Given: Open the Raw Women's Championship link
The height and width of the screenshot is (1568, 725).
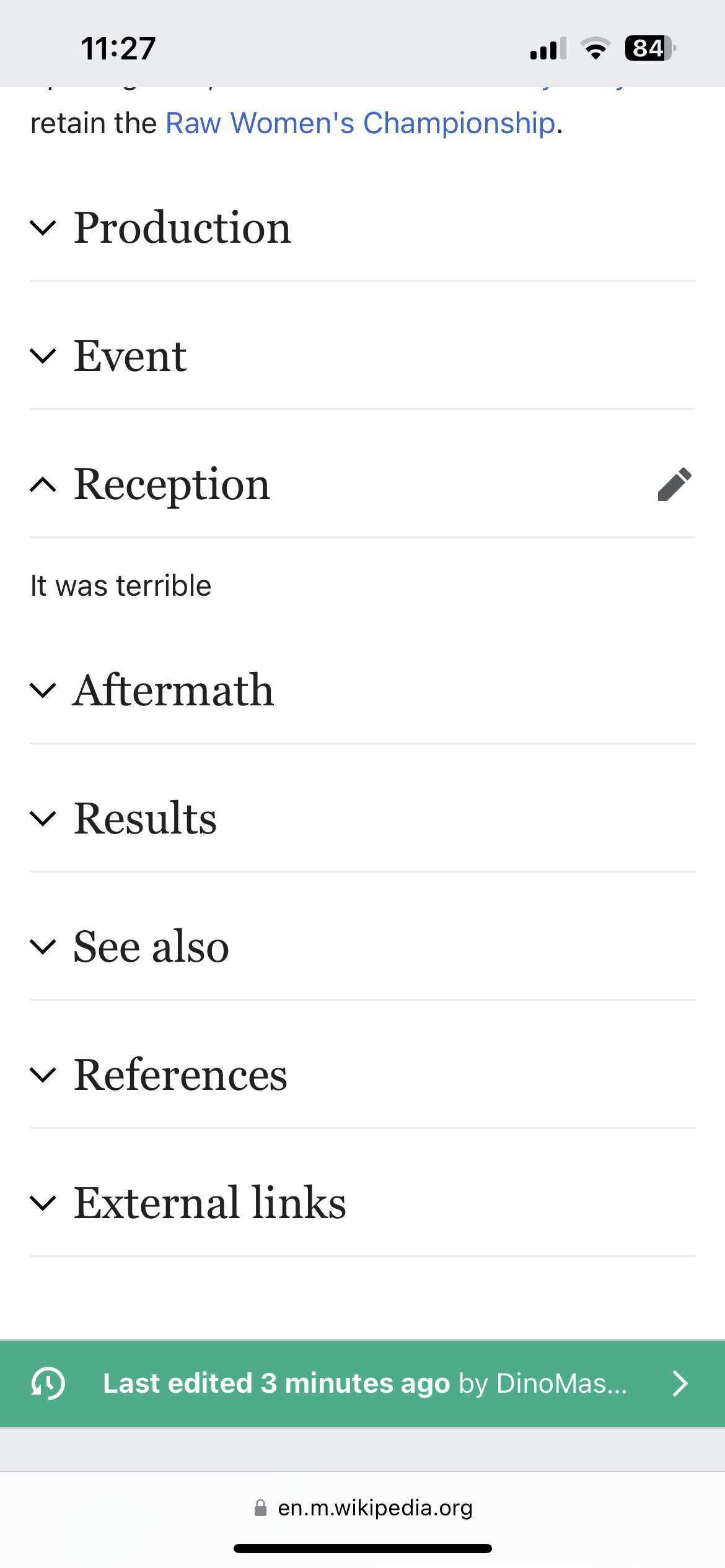Looking at the screenshot, I should pos(360,123).
